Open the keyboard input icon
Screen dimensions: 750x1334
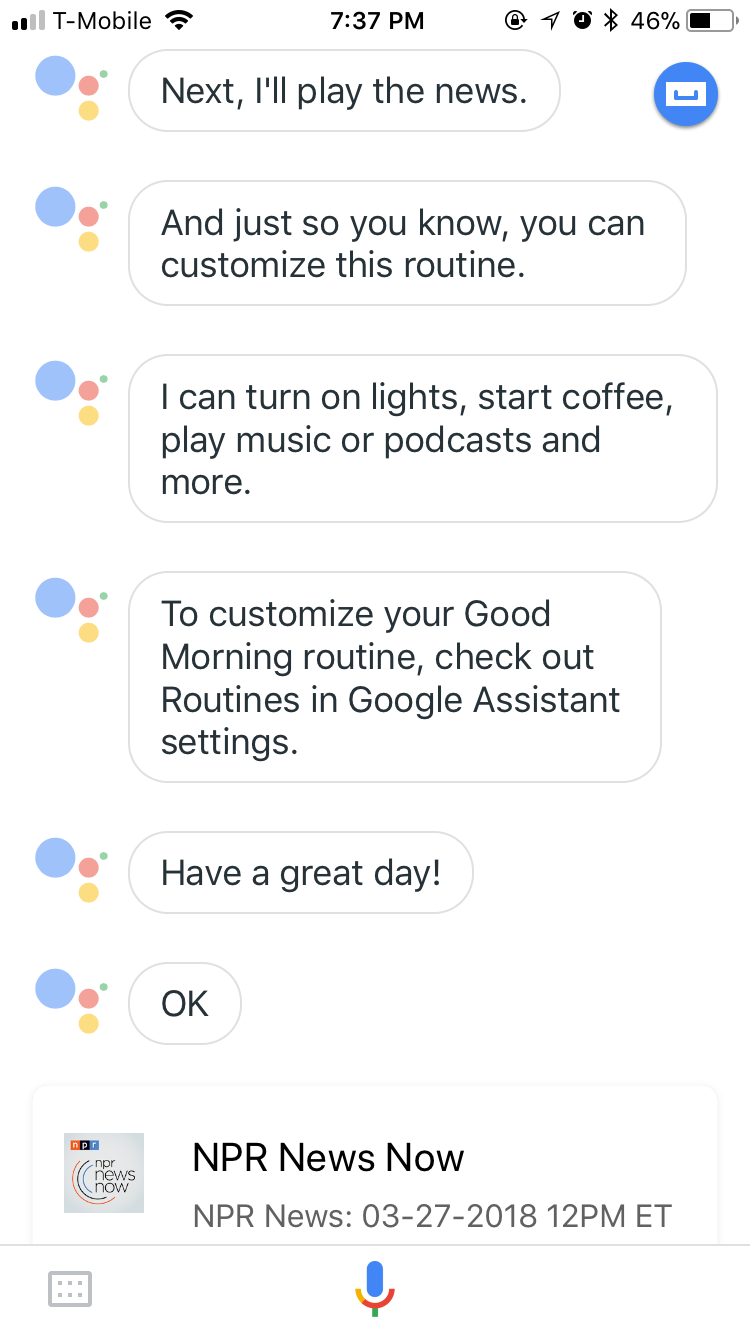click(70, 1288)
